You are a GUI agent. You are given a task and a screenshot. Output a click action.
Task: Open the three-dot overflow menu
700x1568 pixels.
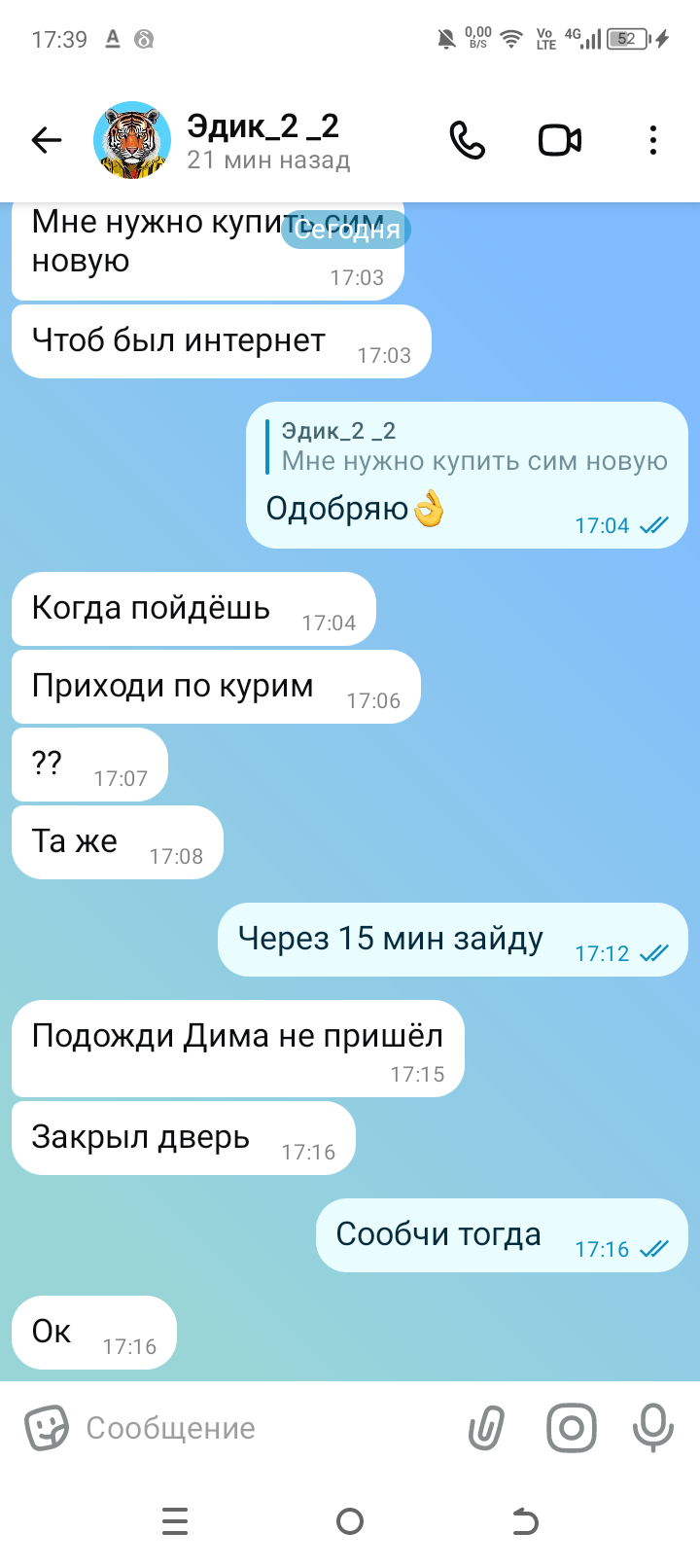click(x=652, y=141)
